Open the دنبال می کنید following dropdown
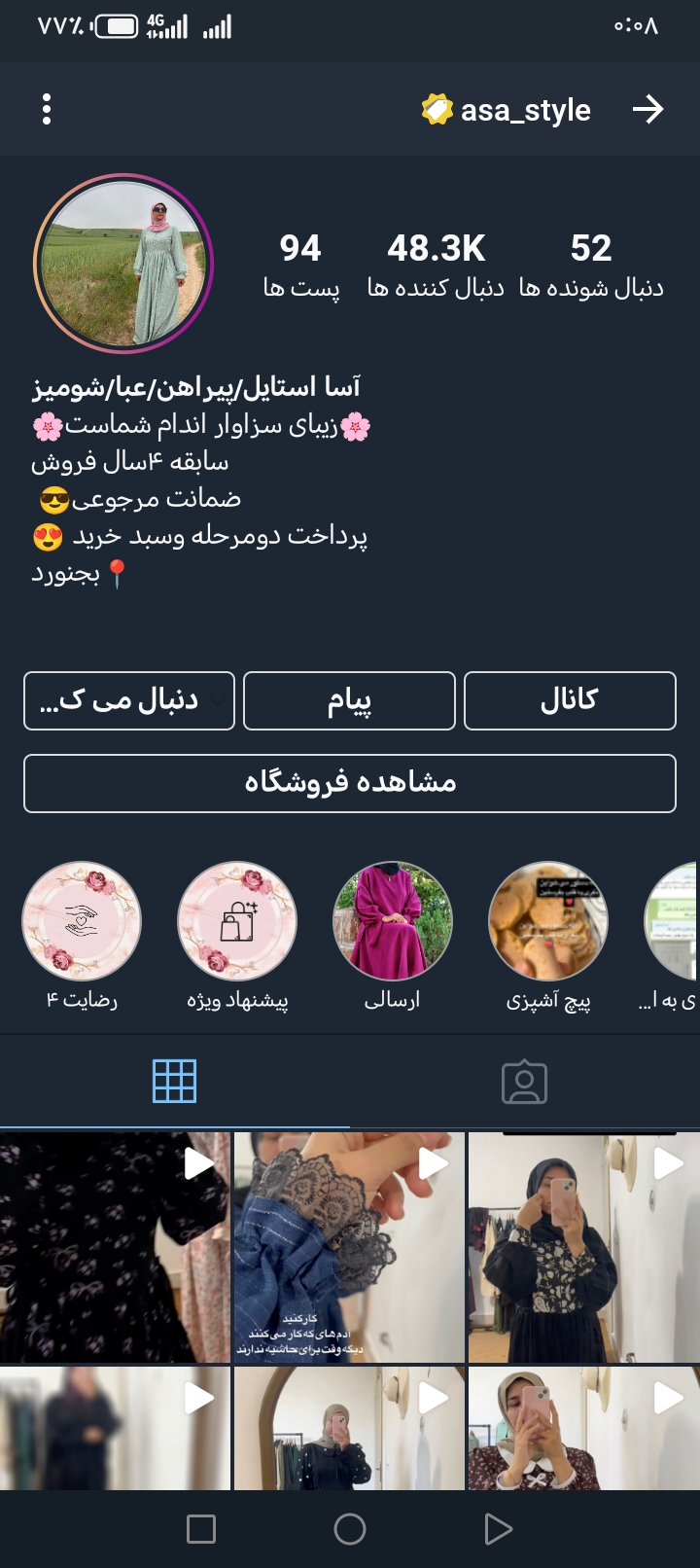The height and width of the screenshot is (1568, 700). tap(129, 700)
